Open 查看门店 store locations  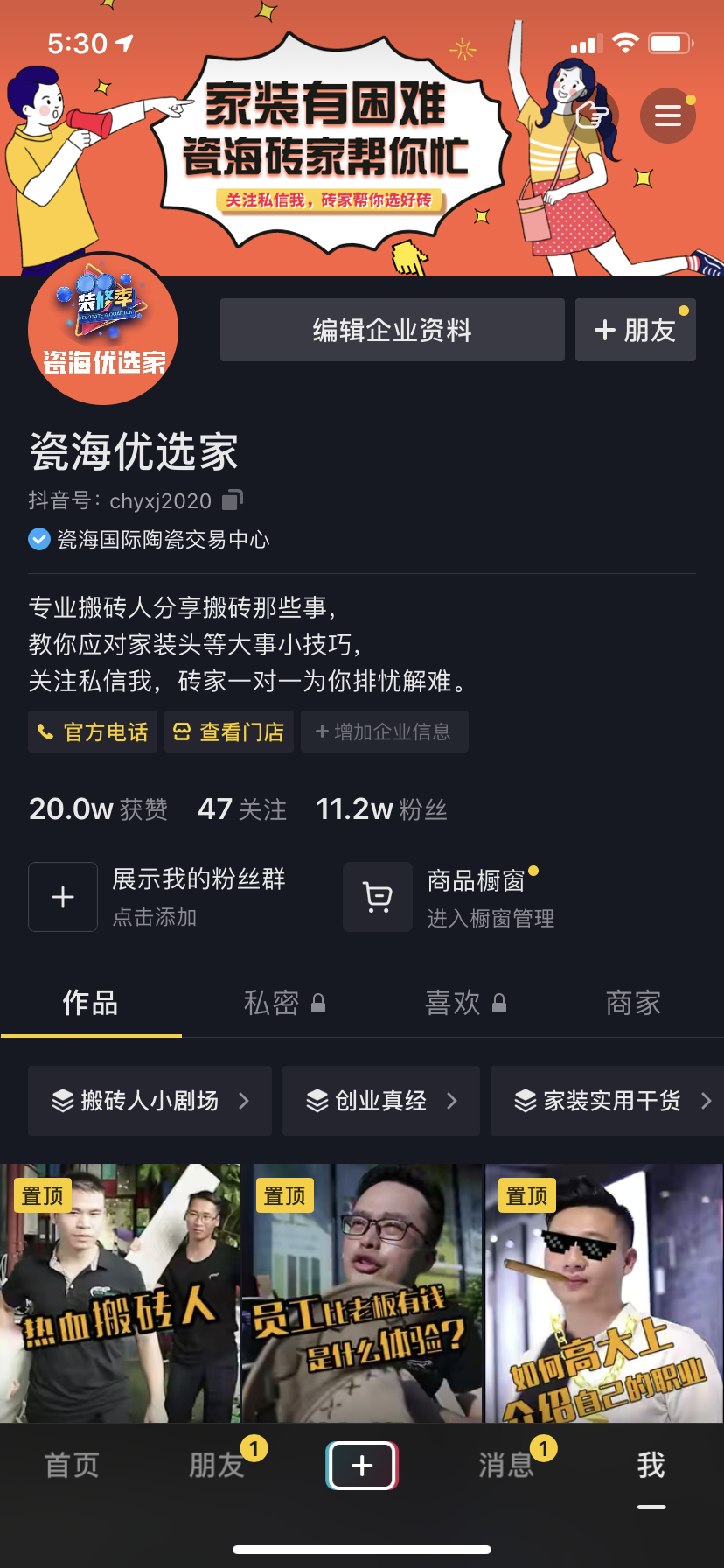(x=229, y=731)
